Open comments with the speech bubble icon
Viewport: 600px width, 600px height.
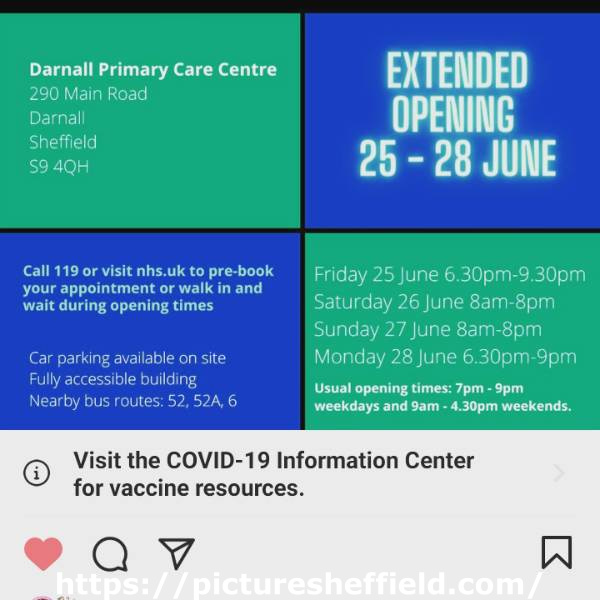tap(110, 553)
